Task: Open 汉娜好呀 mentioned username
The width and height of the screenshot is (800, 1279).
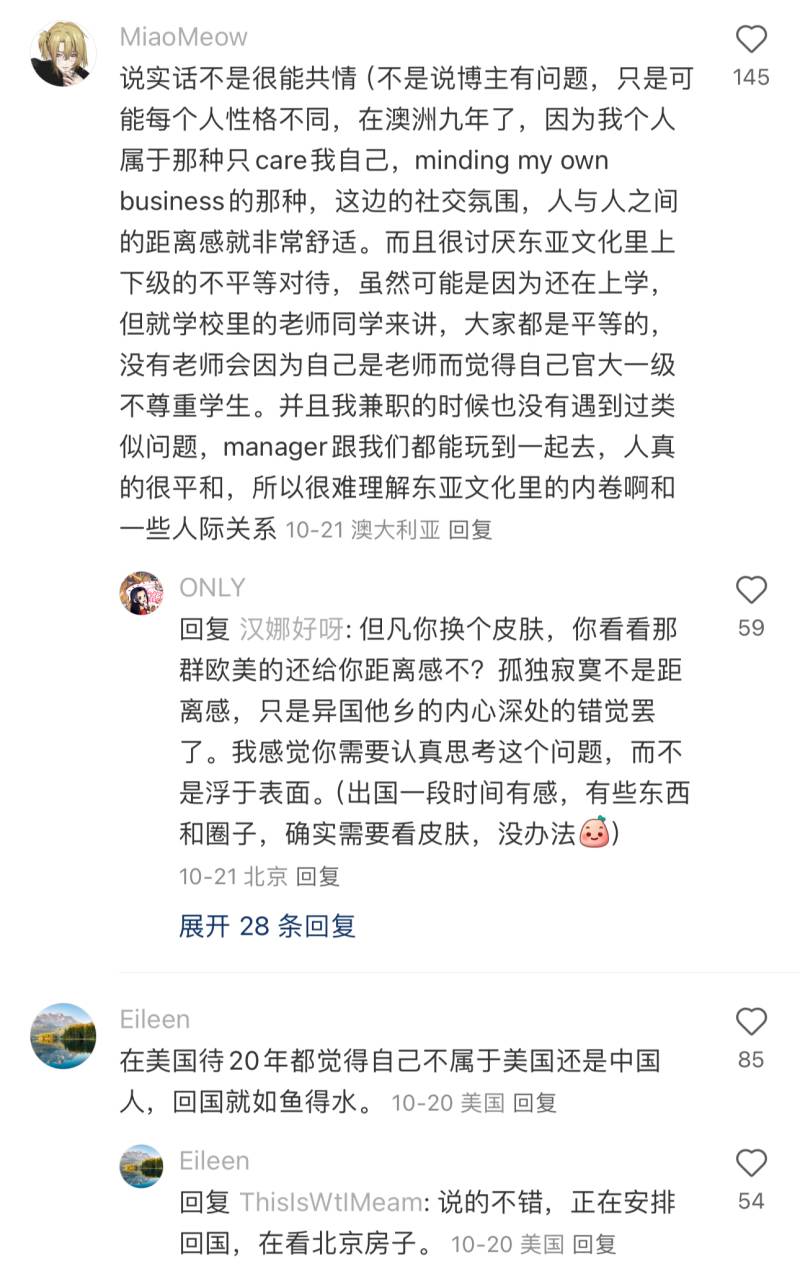Action: click(288, 629)
